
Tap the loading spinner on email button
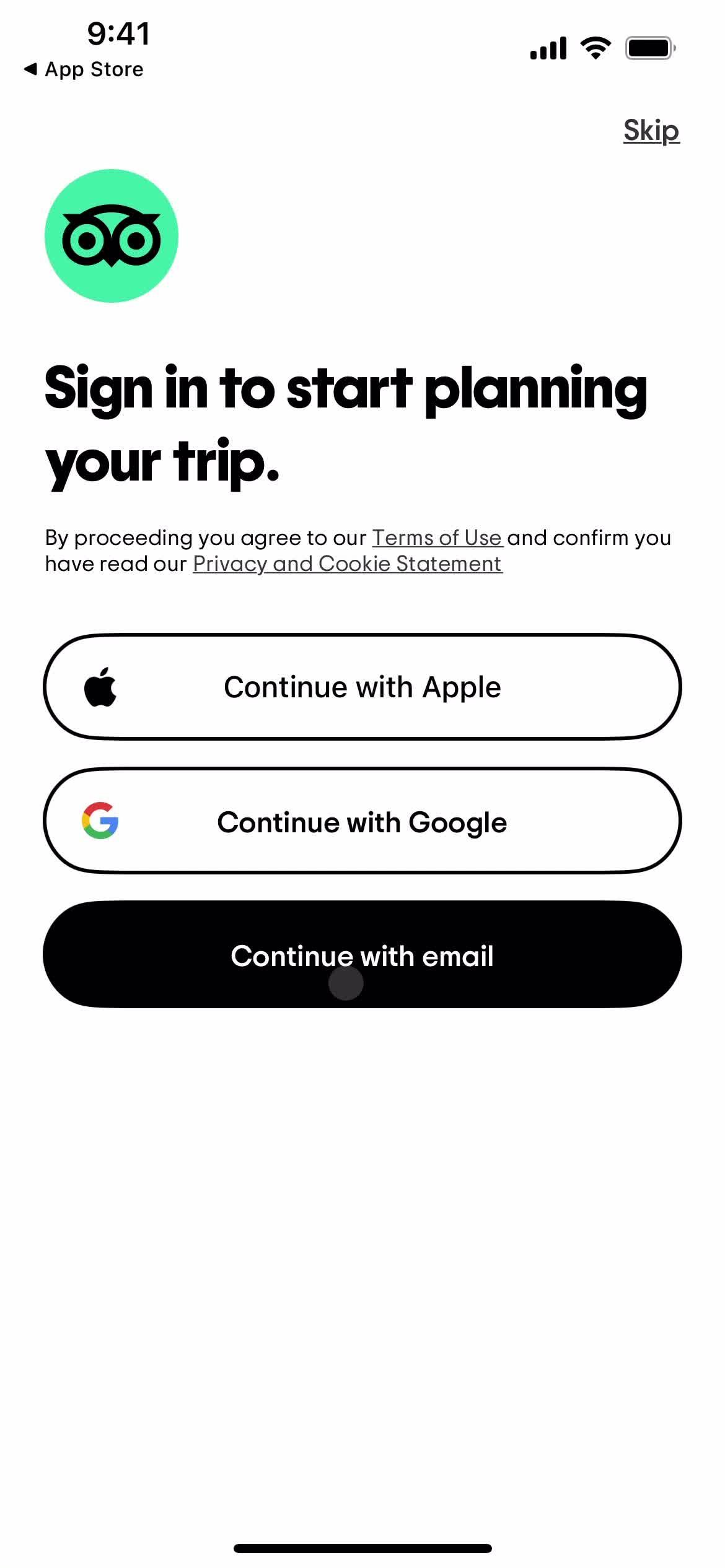point(345,982)
